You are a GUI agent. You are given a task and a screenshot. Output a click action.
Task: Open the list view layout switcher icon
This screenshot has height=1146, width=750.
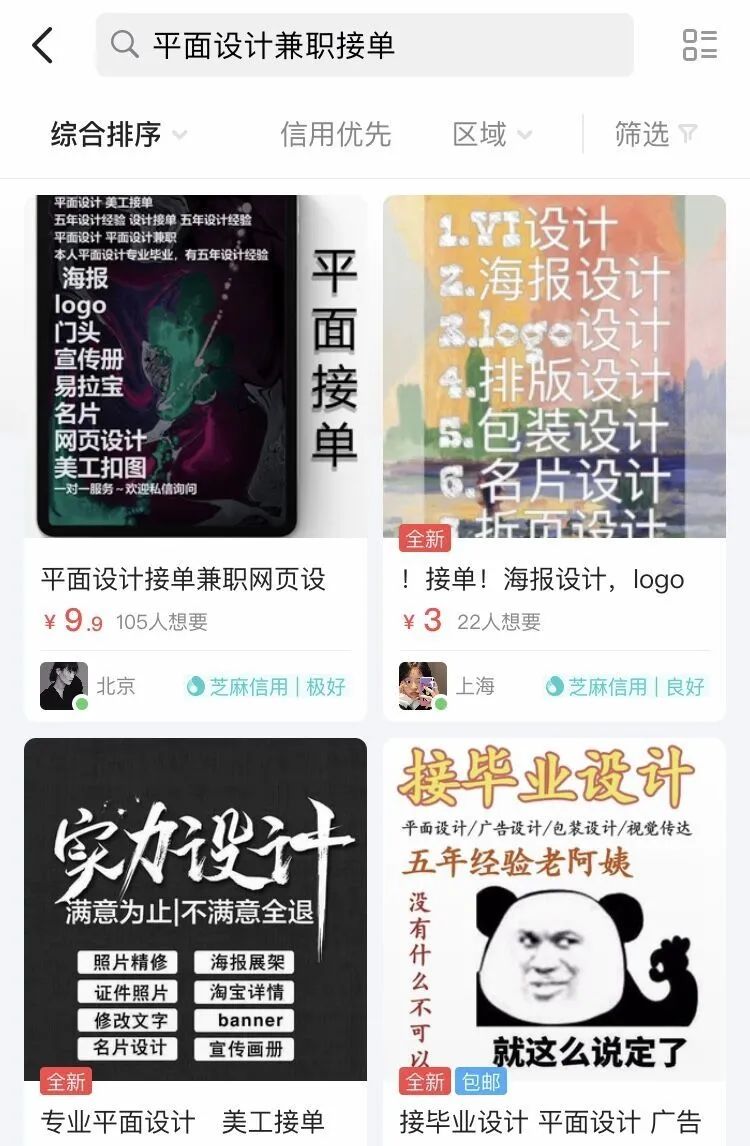(701, 45)
